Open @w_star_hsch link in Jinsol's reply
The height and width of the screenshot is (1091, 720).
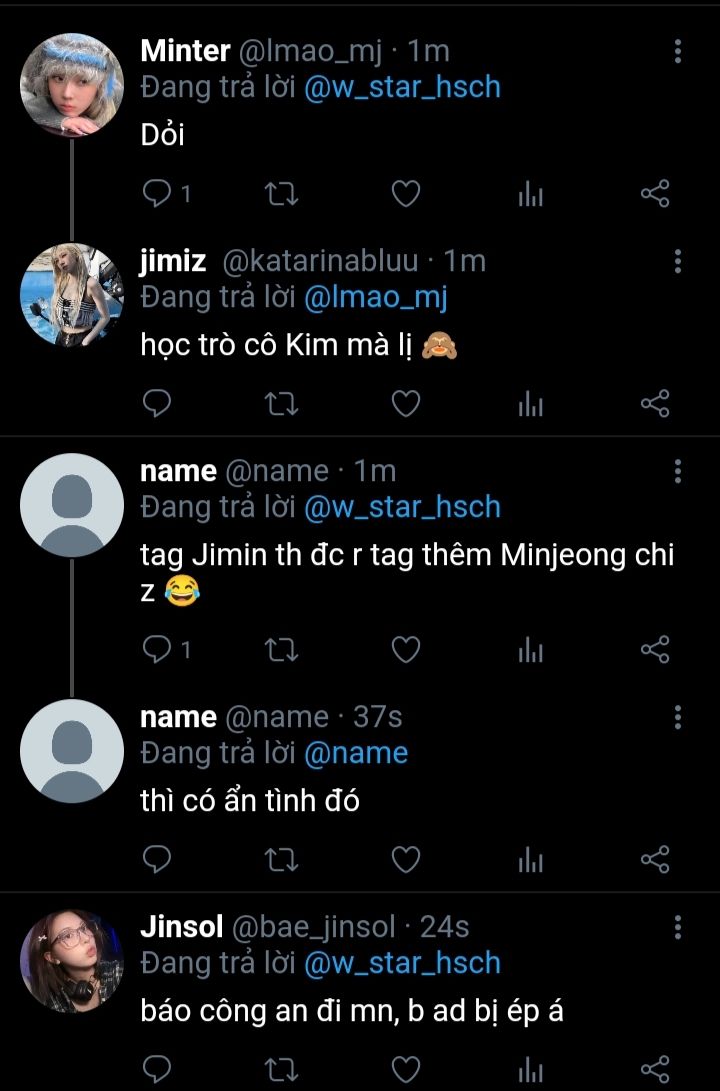(402, 962)
